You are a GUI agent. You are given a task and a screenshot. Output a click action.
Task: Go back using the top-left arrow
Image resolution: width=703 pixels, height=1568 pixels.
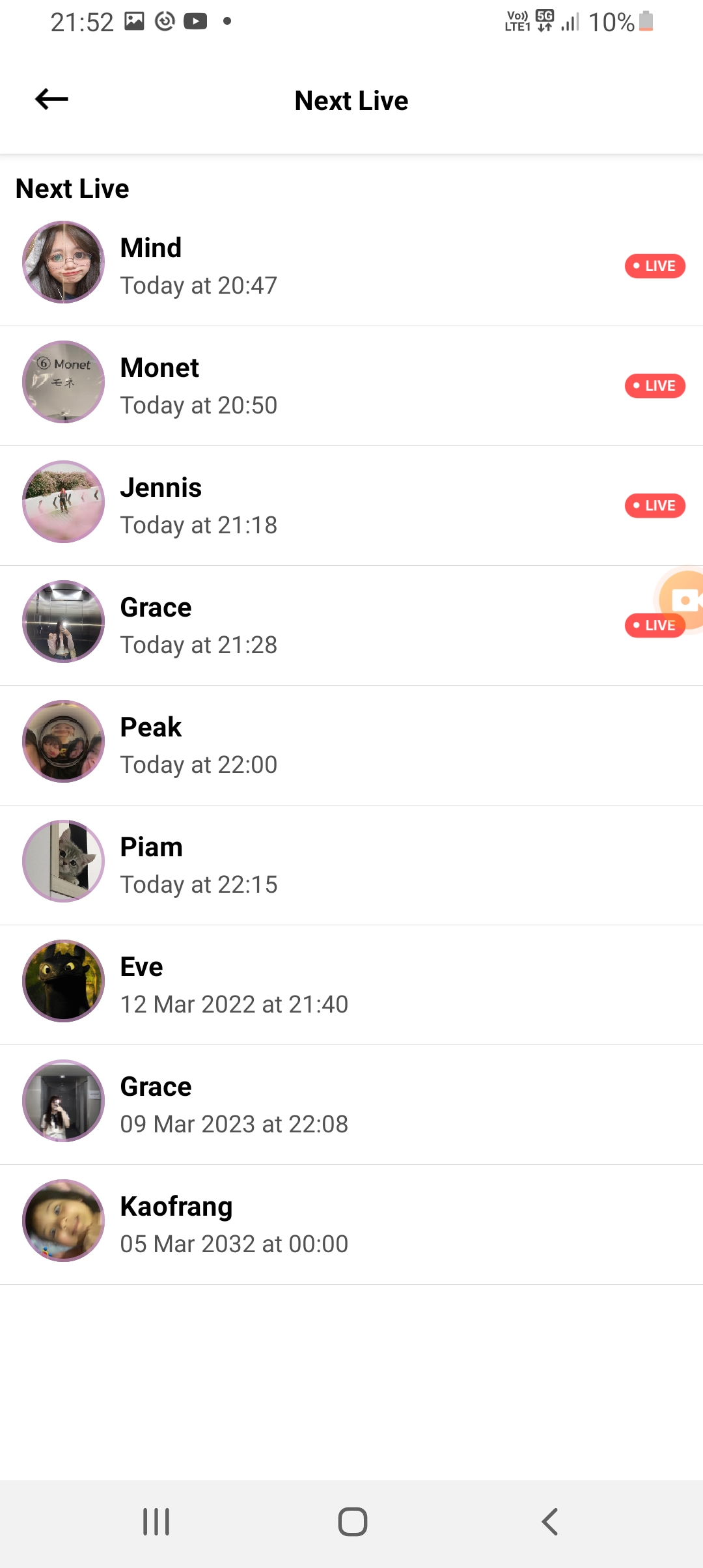[51, 100]
